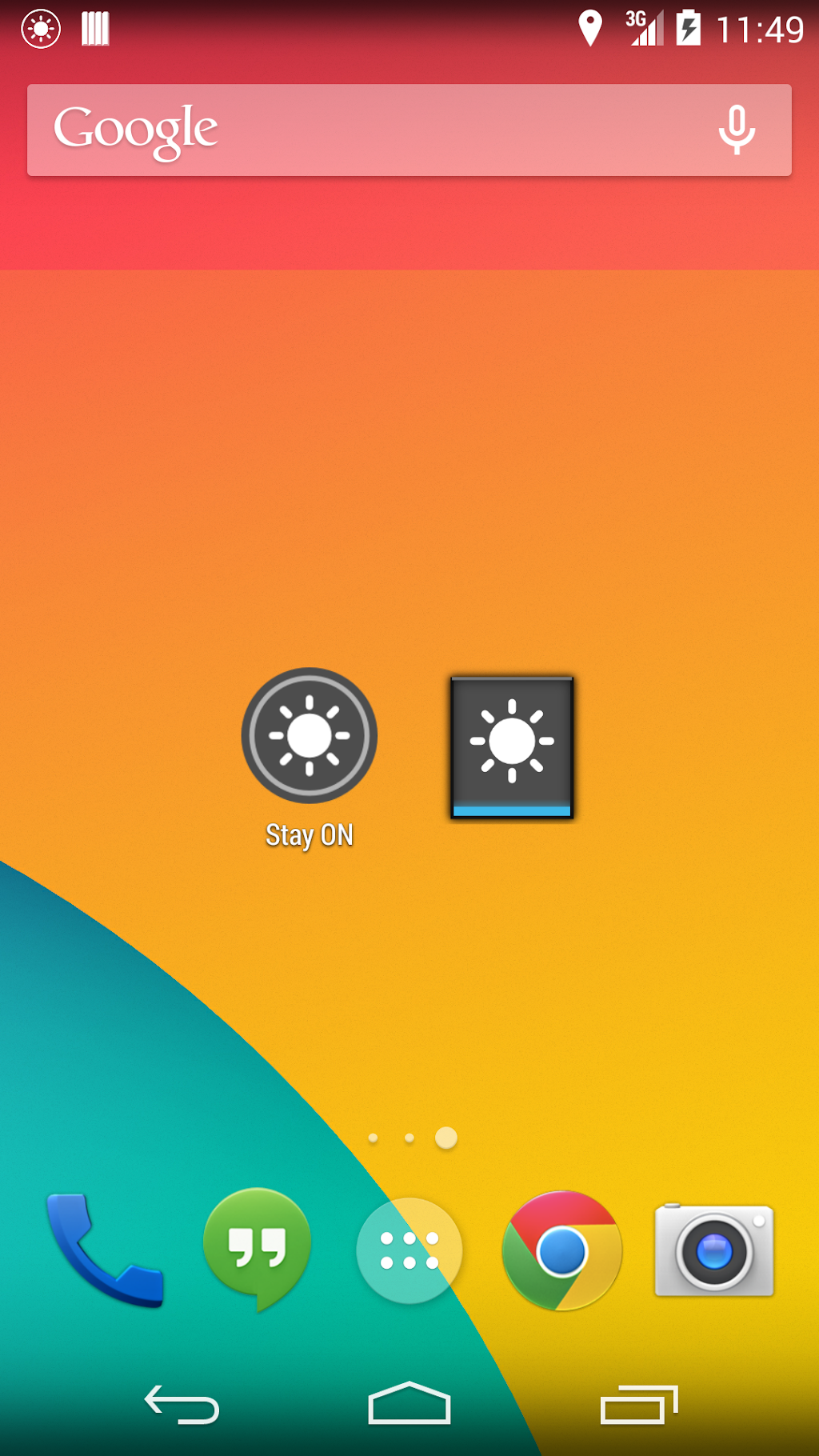Open the app drawer
Viewport: 819px width, 1456px height.
click(x=409, y=1250)
